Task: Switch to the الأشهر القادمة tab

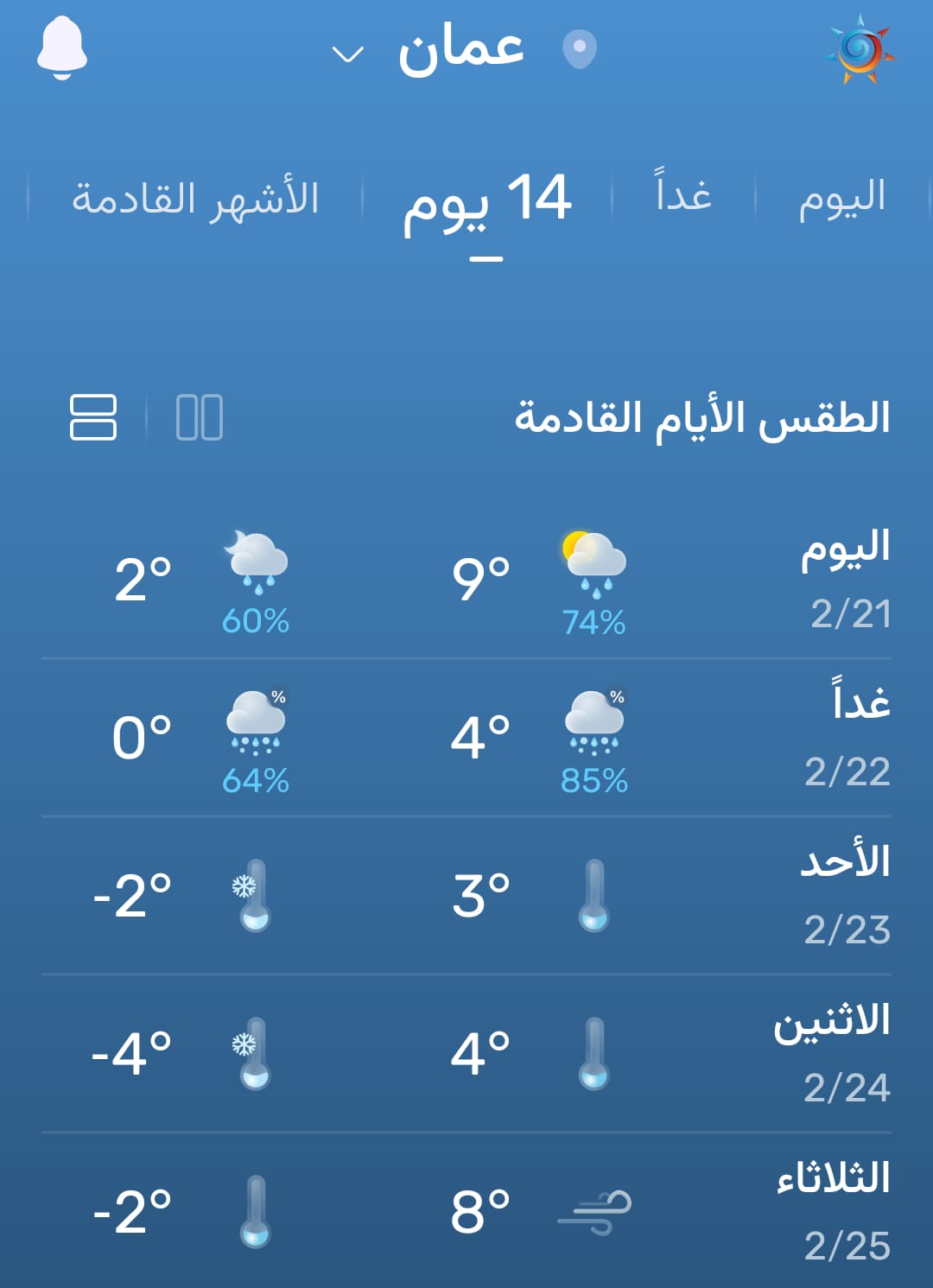Action: pyautogui.click(x=195, y=199)
